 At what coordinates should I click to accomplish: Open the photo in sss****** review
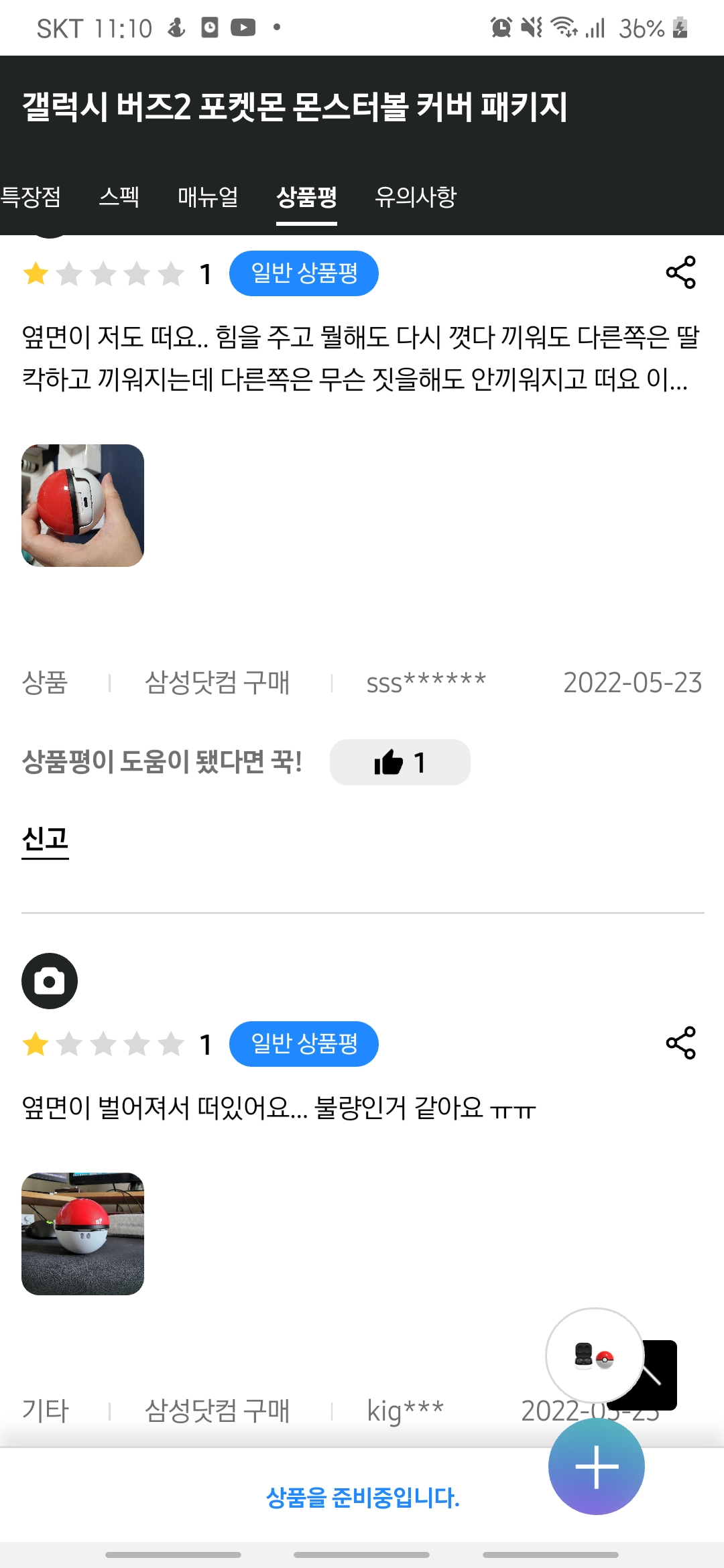pyautogui.click(x=83, y=505)
